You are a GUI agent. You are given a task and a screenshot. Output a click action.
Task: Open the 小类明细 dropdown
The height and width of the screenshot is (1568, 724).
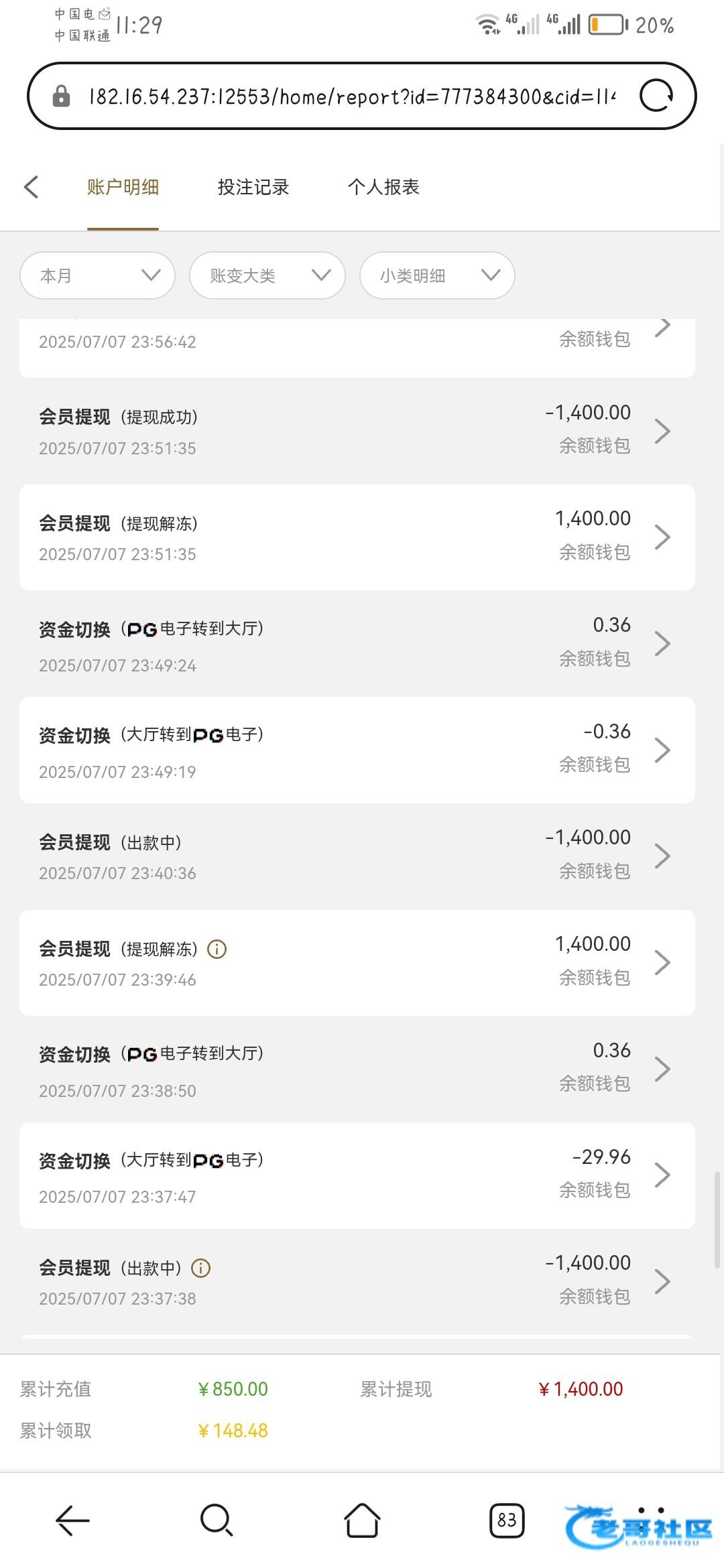[437, 275]
